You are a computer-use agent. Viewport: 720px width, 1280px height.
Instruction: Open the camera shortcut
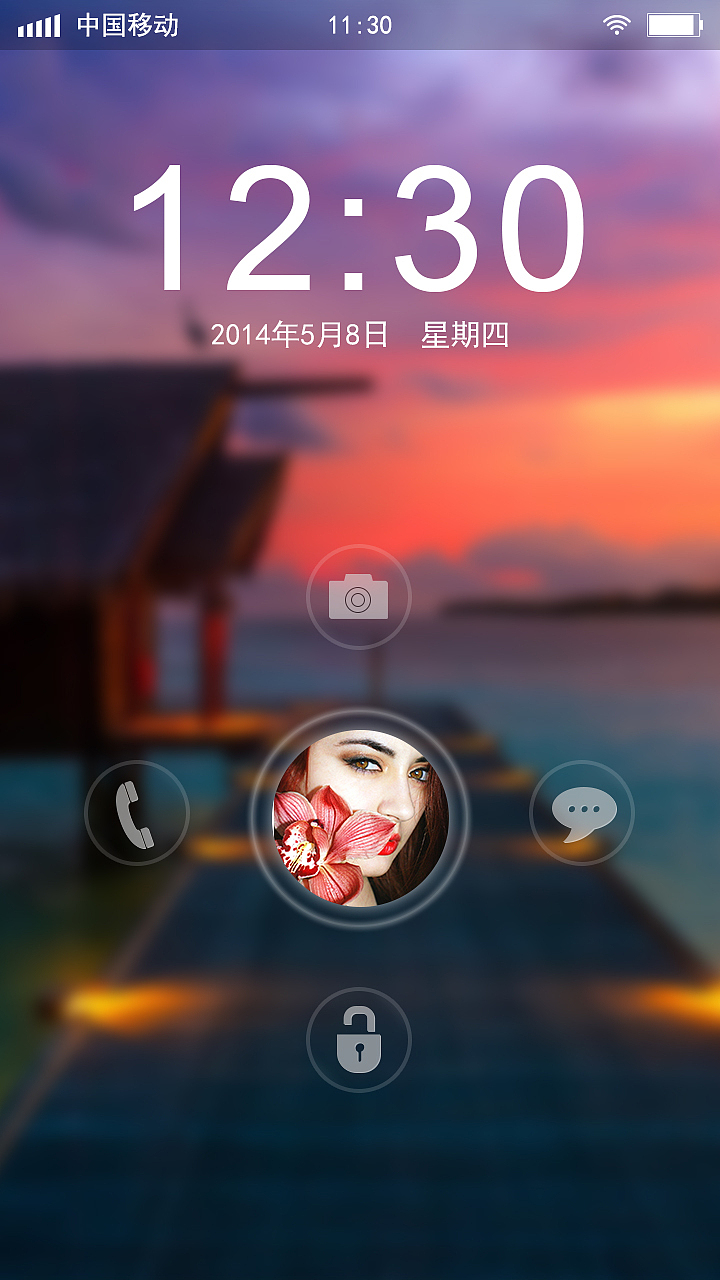(358, 597)
